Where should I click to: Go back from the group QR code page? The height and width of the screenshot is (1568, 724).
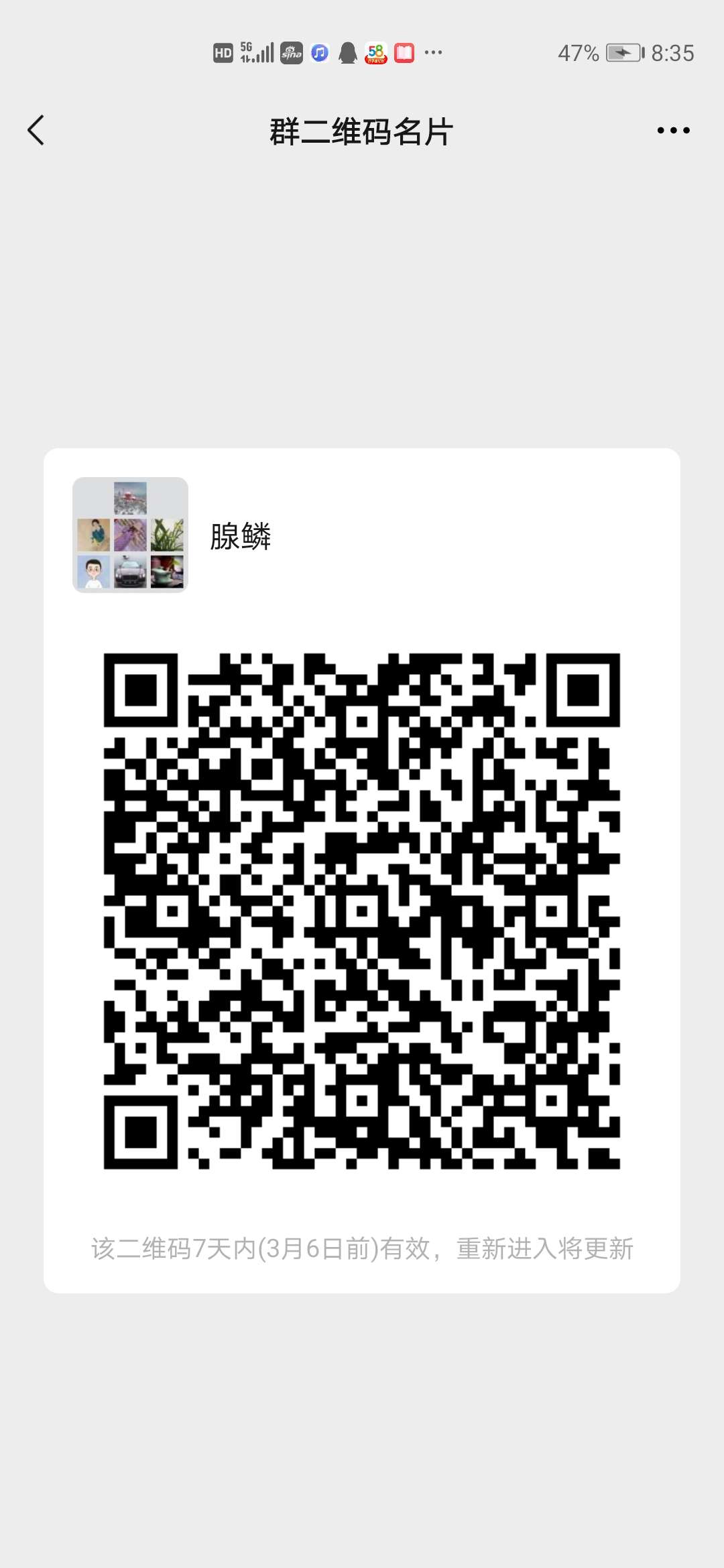[x=36, y=130]
